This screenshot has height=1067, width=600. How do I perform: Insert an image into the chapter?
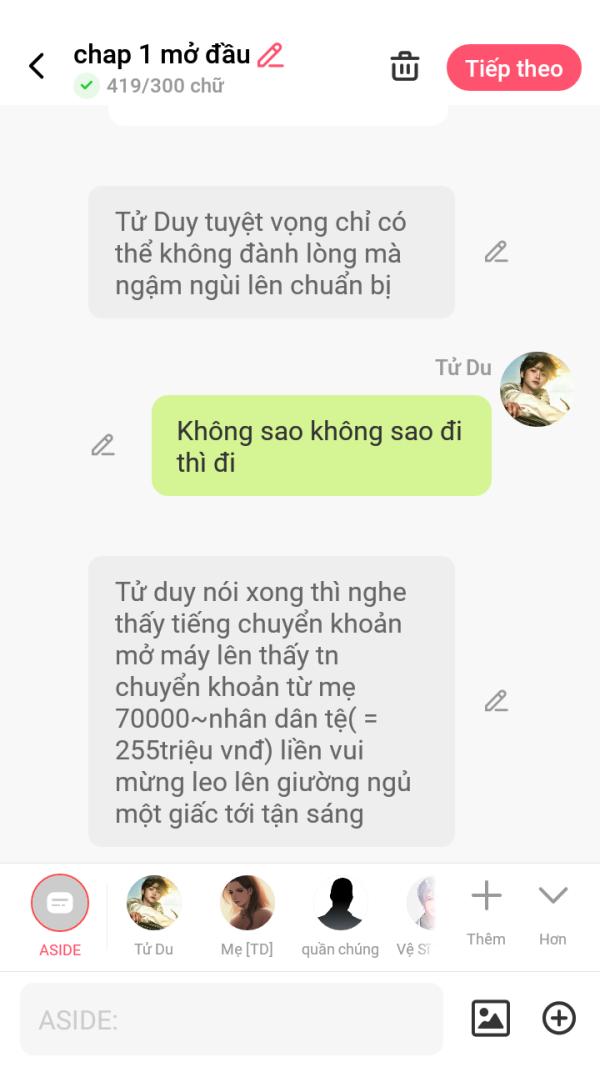click(x=490, y=1018)
